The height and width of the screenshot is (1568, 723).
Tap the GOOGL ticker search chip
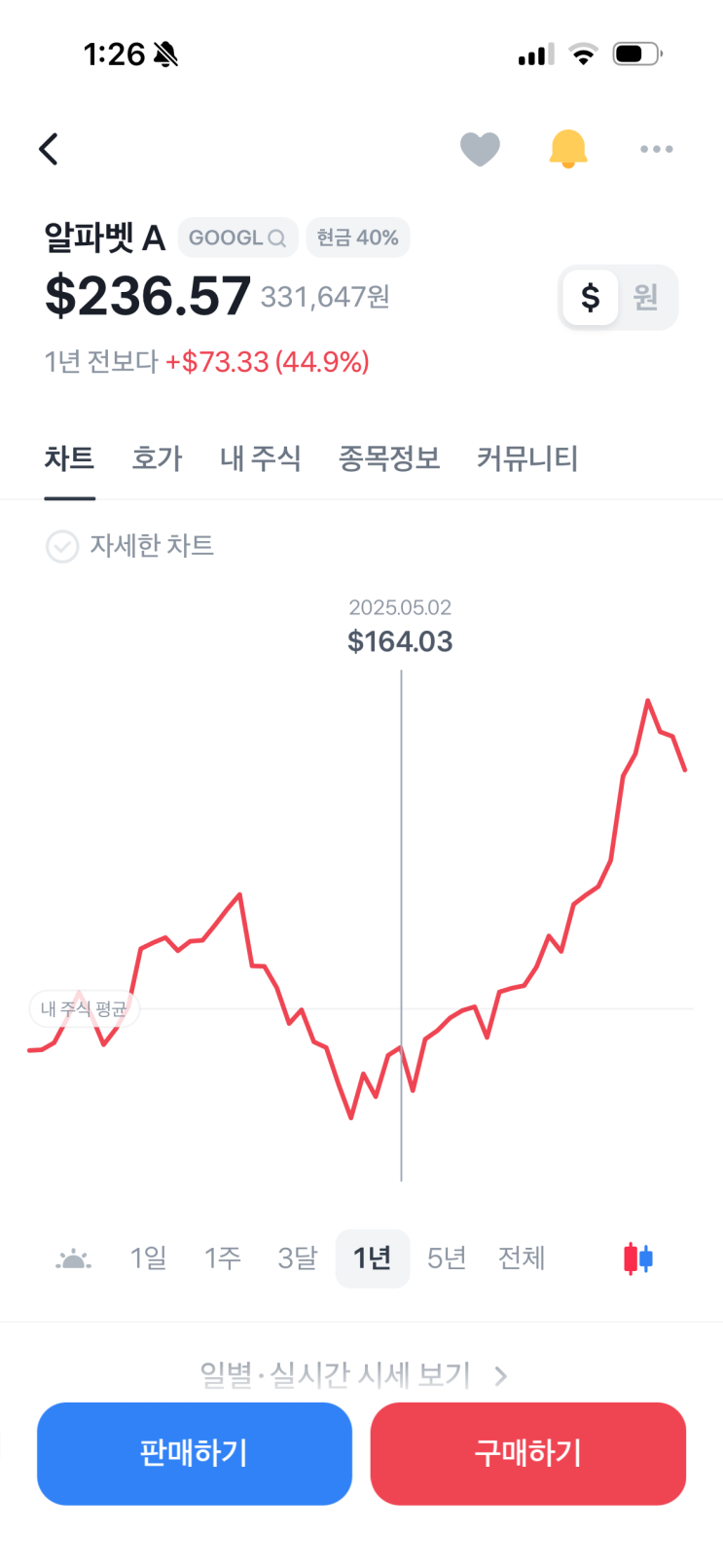(237, 237)
